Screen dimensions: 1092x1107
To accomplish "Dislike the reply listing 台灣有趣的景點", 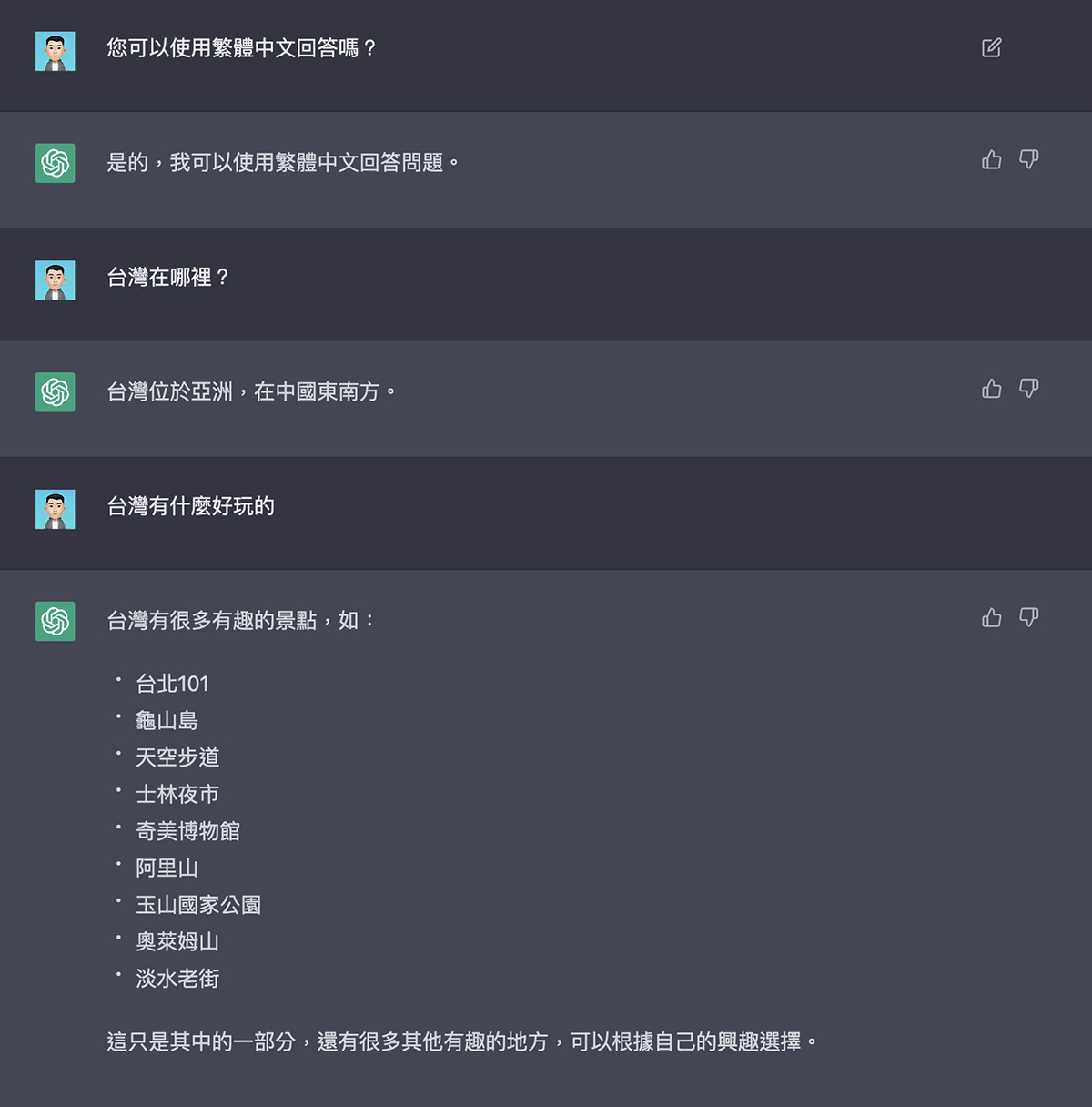I will pos(1028,618).
